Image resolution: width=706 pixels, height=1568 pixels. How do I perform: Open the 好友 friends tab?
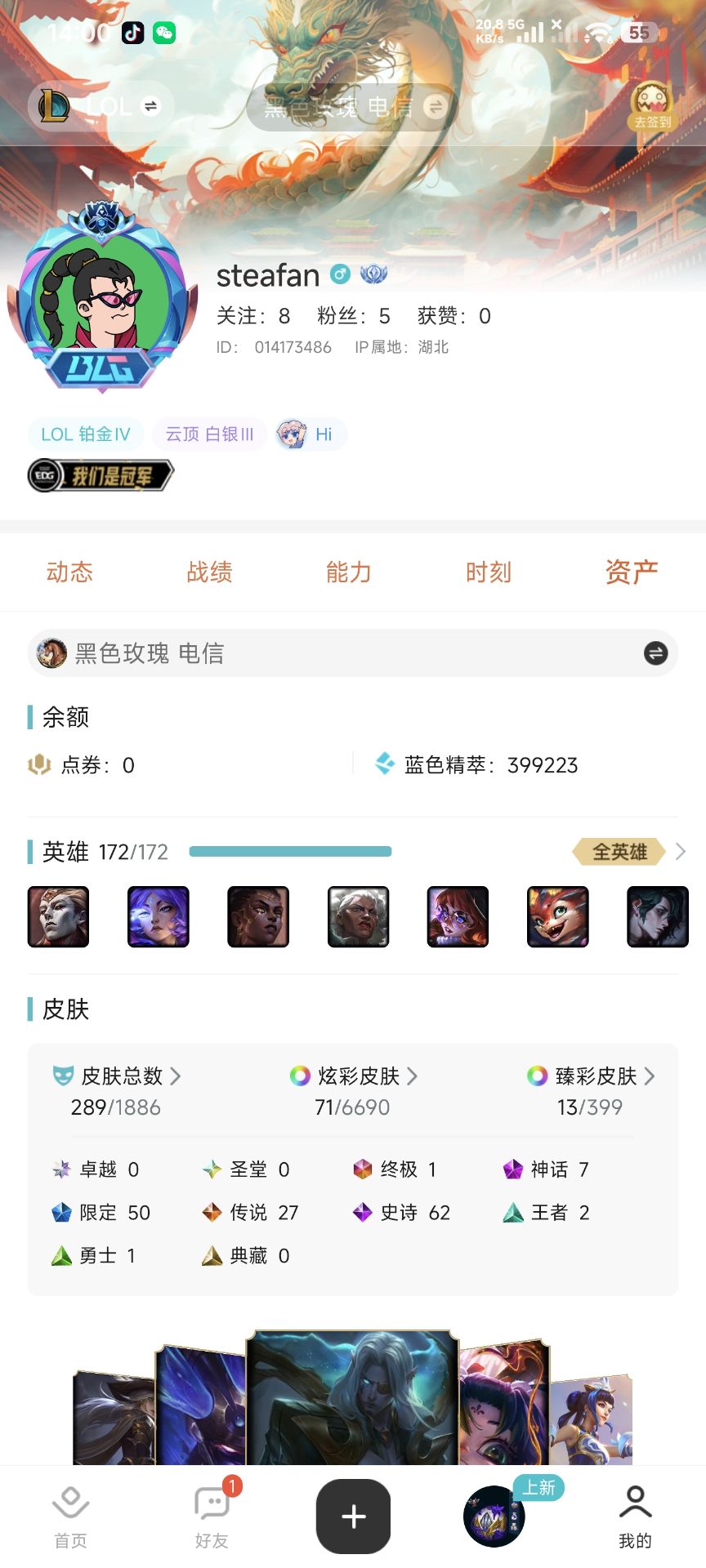tap(212, 1516)
